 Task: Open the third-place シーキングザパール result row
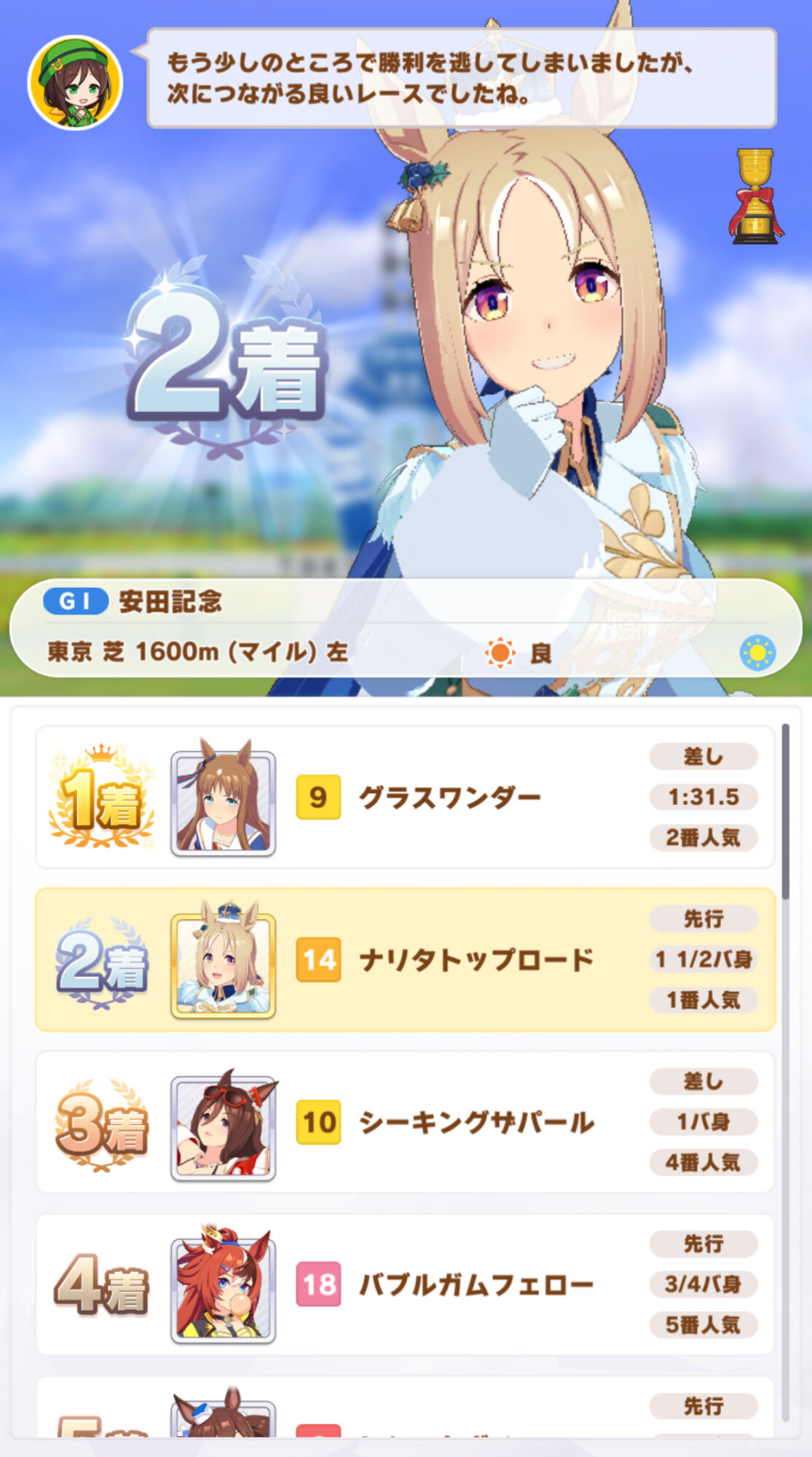(405, 1122)
